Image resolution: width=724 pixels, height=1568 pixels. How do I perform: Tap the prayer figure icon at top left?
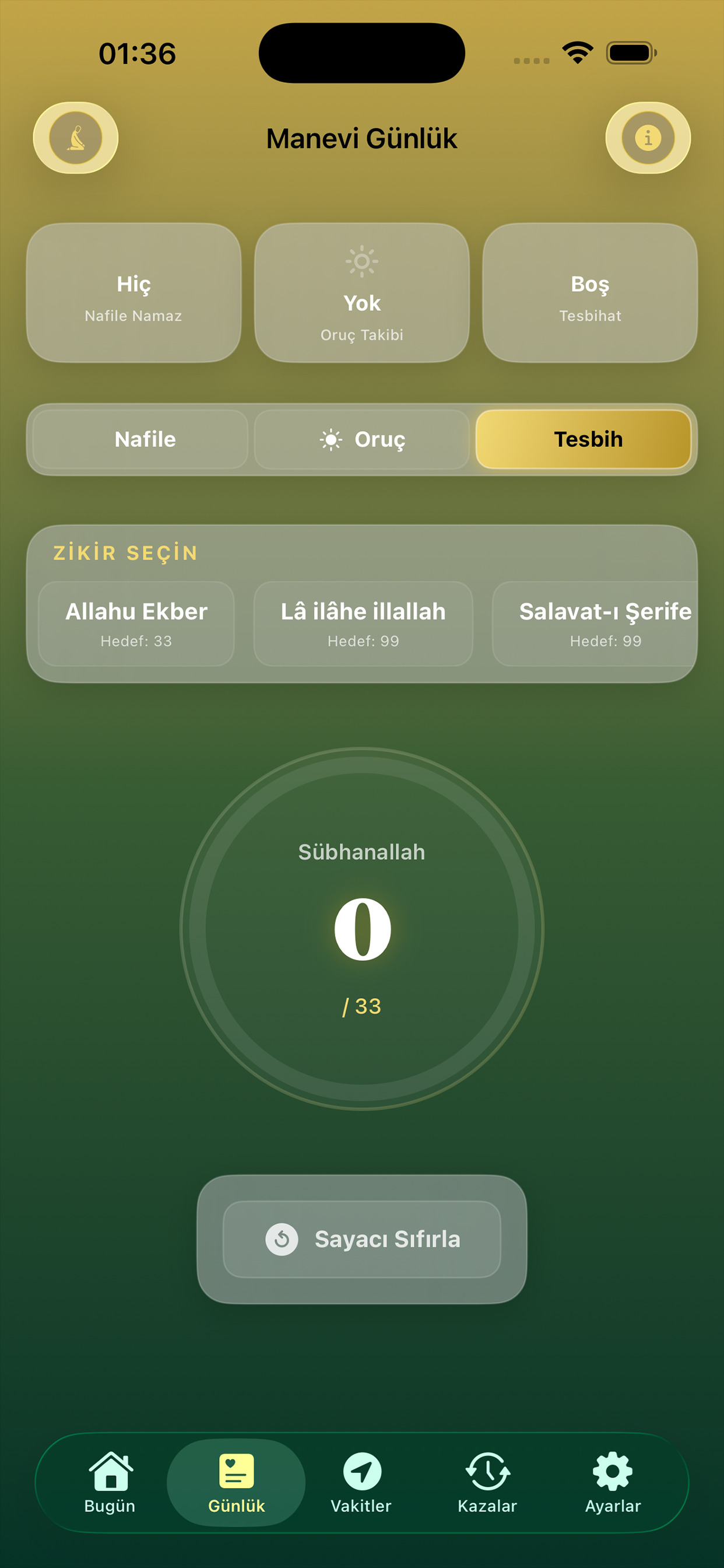(x=75, y=138)
